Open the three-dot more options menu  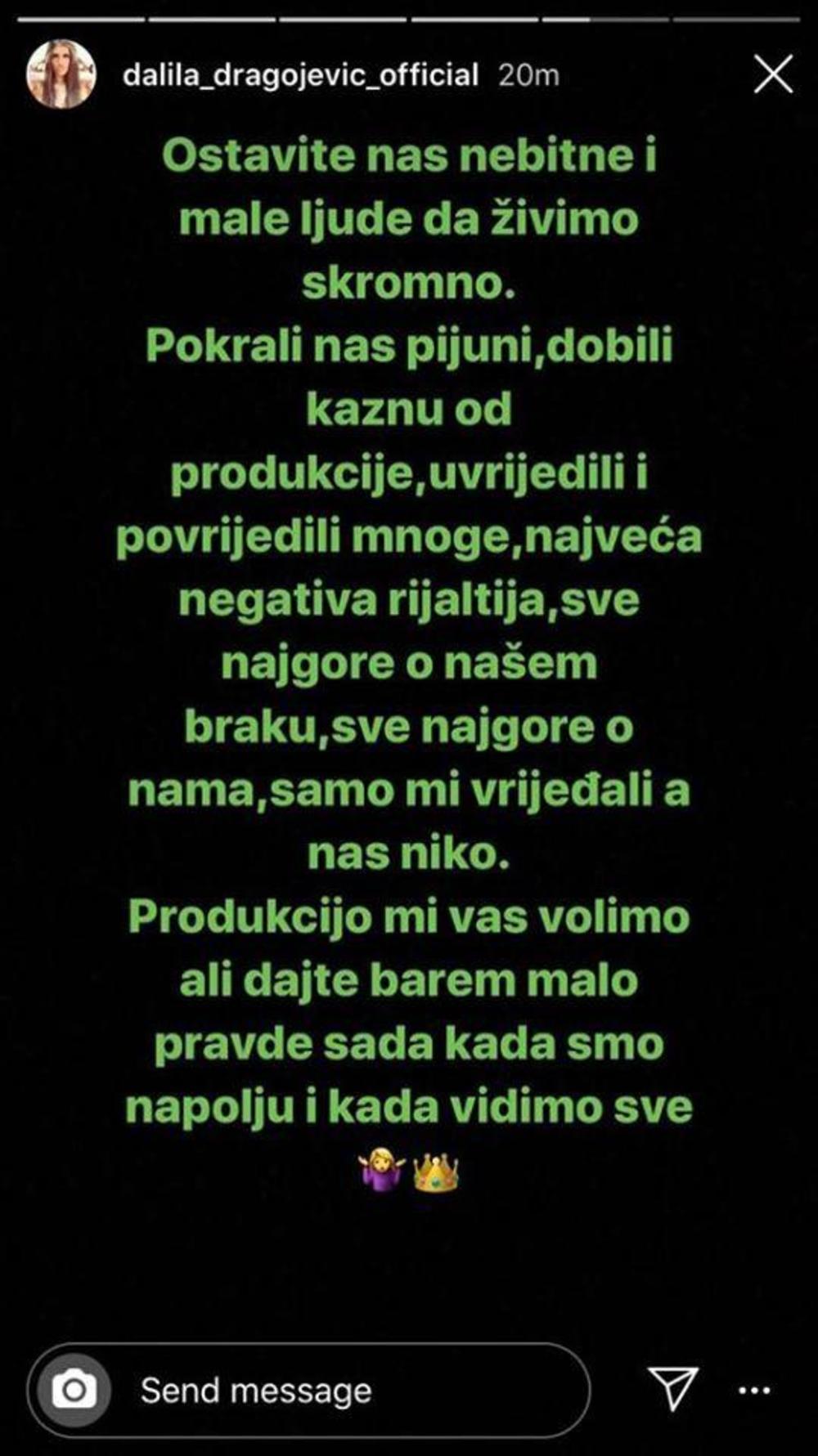(754, 1390)
